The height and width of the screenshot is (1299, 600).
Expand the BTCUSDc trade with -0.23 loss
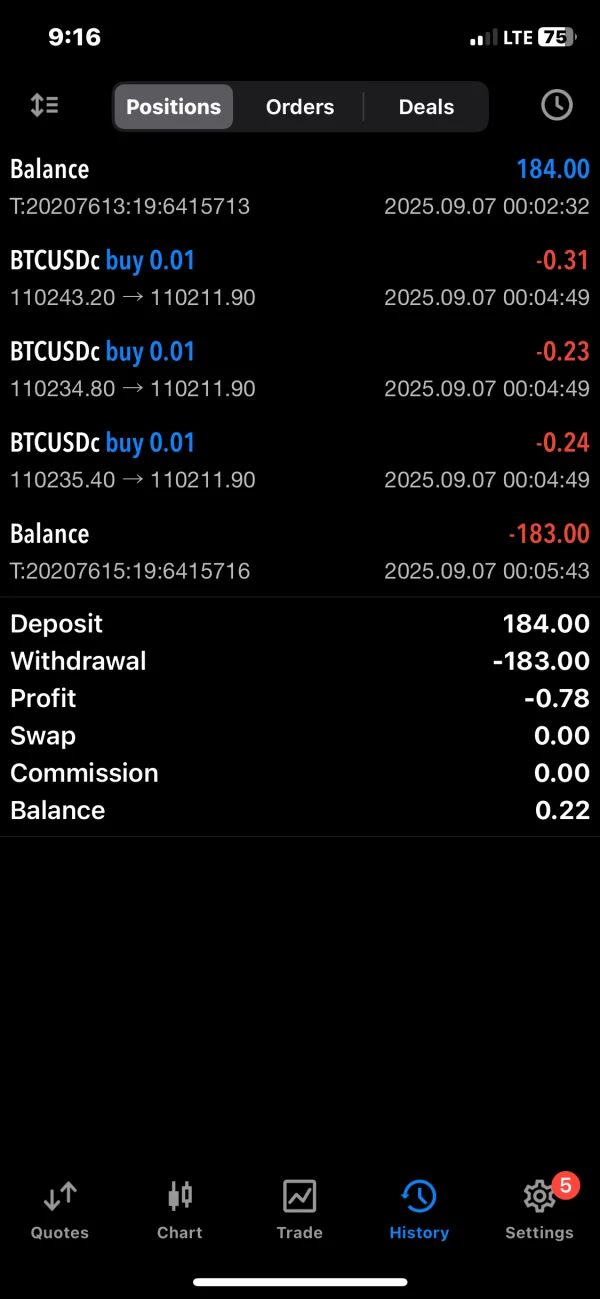coord(300,369)
